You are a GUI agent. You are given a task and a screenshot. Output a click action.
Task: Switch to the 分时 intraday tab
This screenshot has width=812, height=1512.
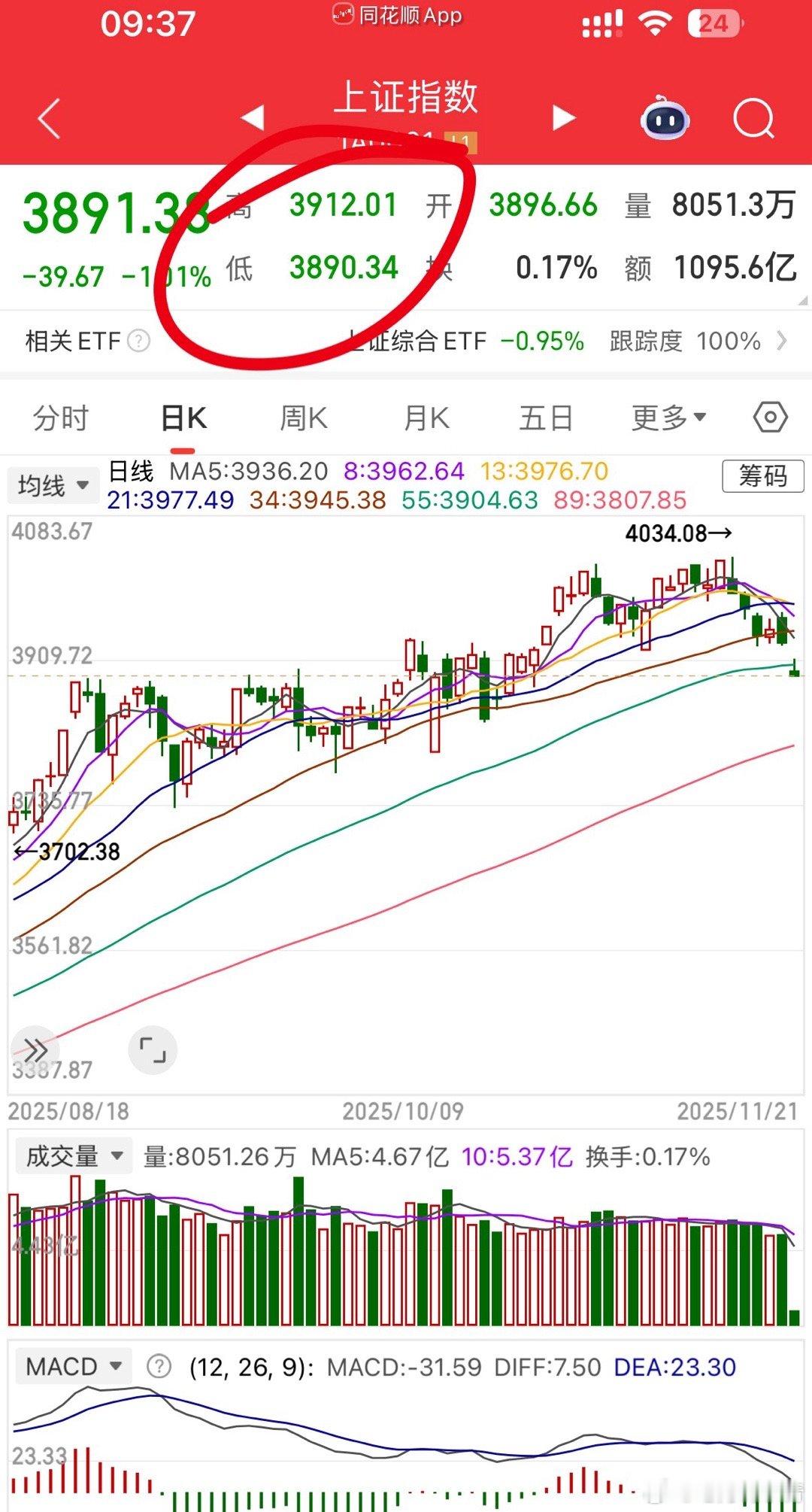pyautogui.click(x=61, y=416)
